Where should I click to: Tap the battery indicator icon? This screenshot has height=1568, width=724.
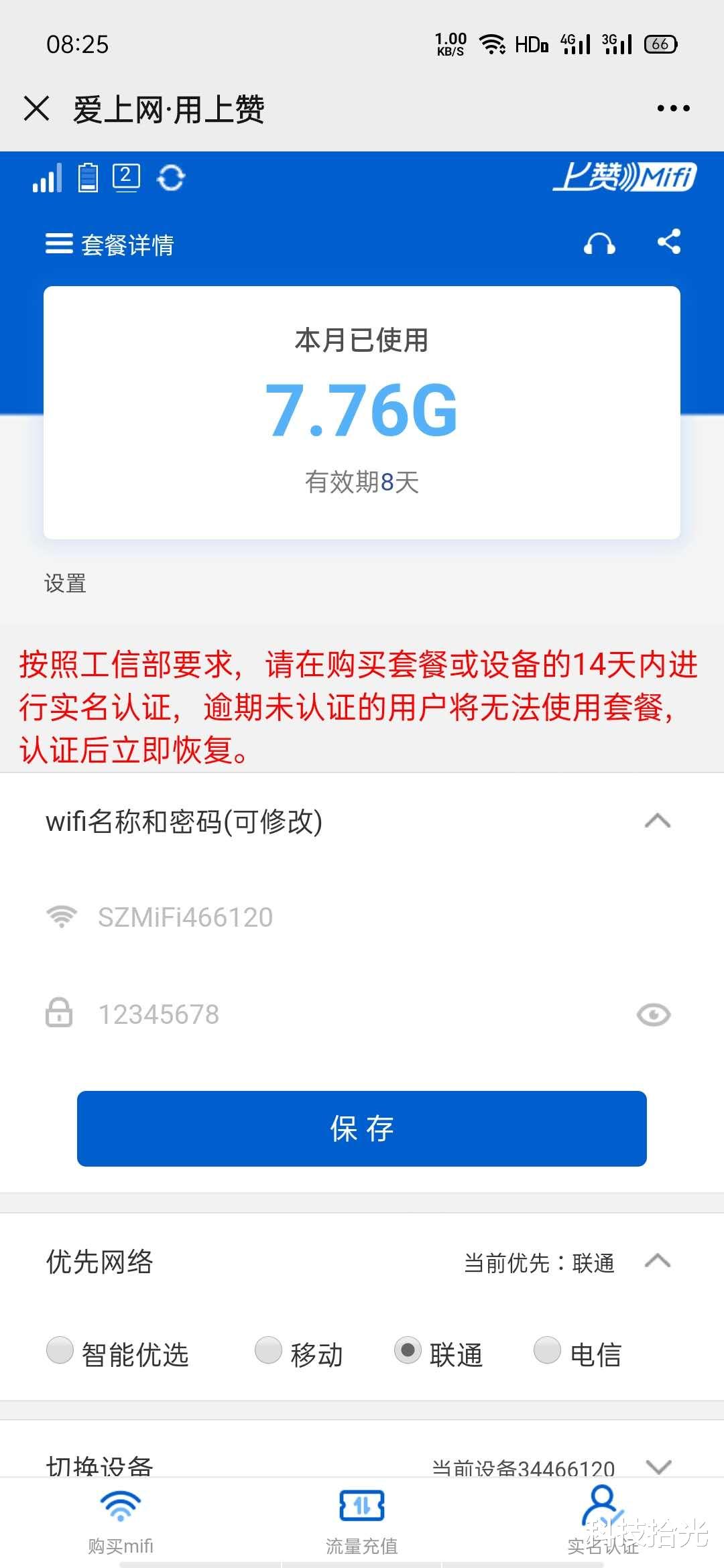[88, 178]
